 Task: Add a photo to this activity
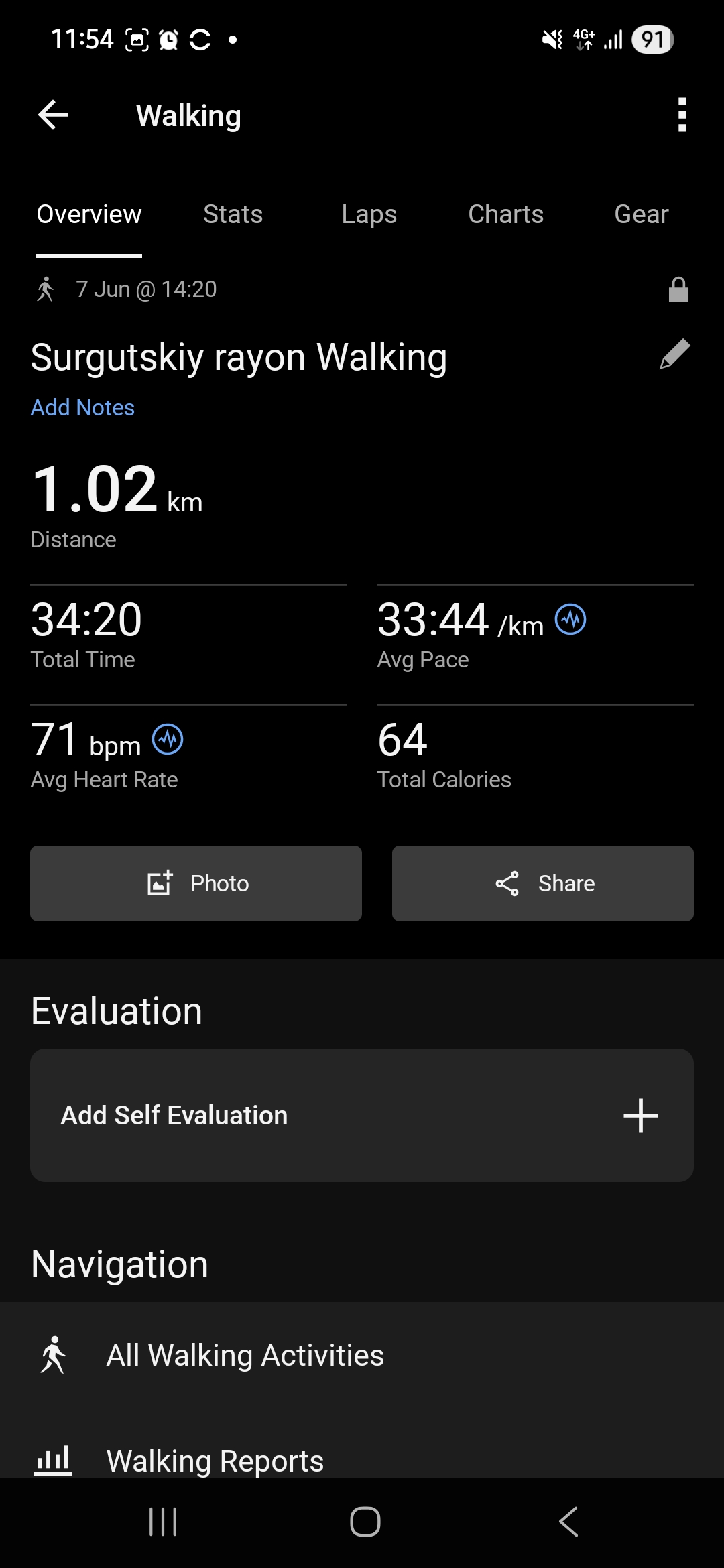click(x=196, y=883)
